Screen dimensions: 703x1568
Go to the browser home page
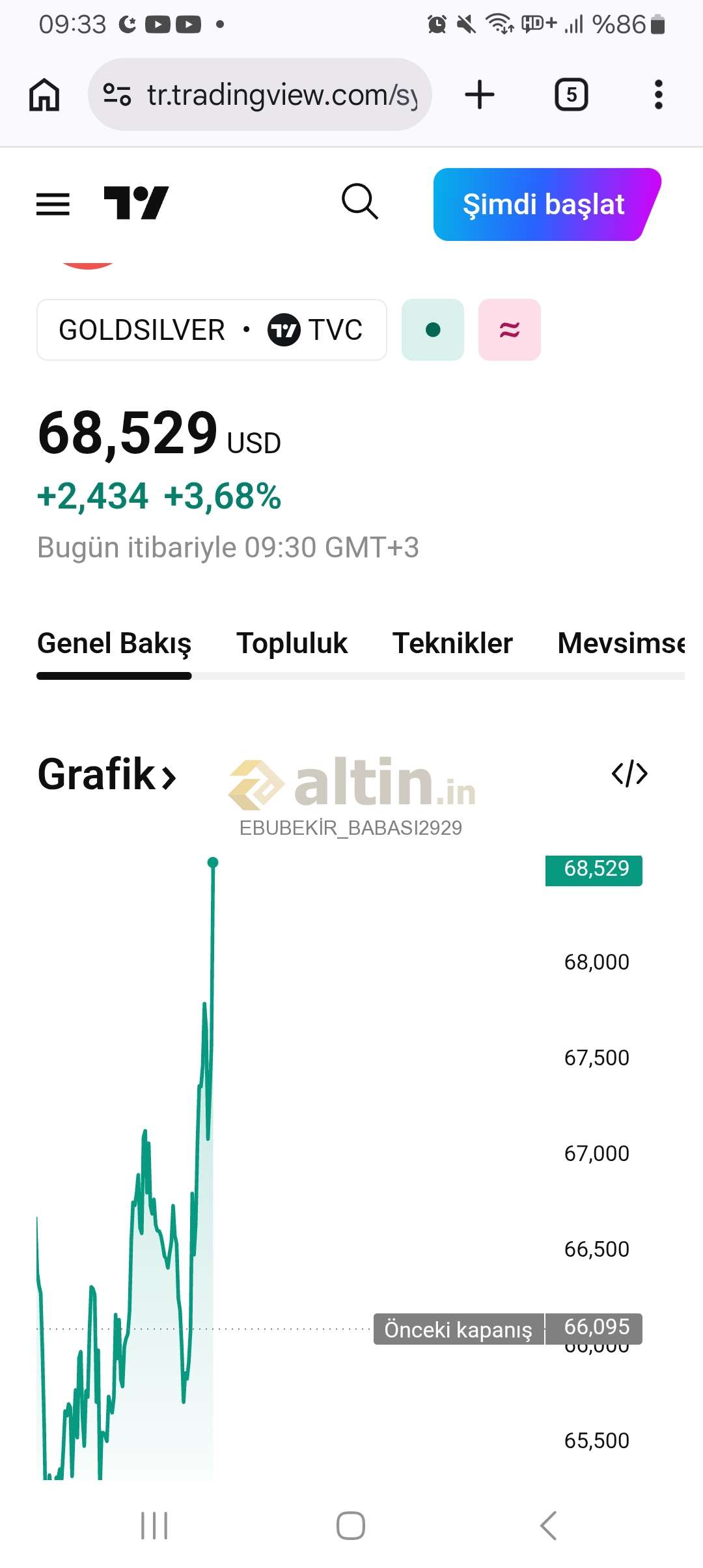point(44,95)
